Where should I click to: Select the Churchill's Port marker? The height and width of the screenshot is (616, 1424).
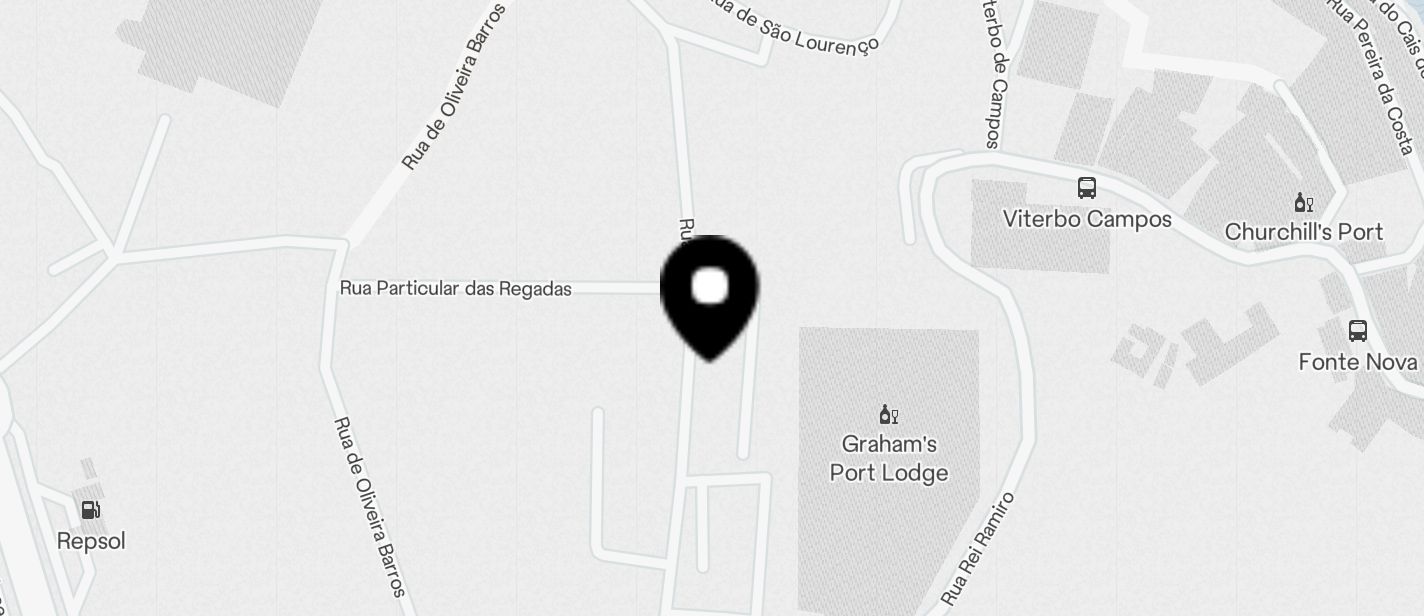pyautogui.click(x=1304, y=203)
